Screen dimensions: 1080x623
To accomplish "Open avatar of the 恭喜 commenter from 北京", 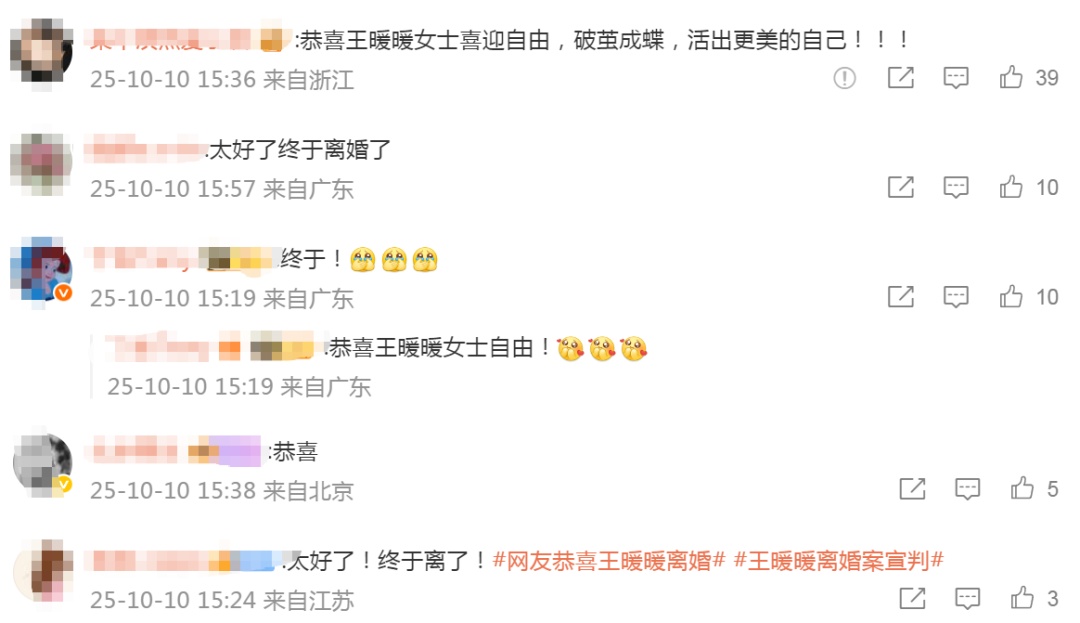I will 42,463.
